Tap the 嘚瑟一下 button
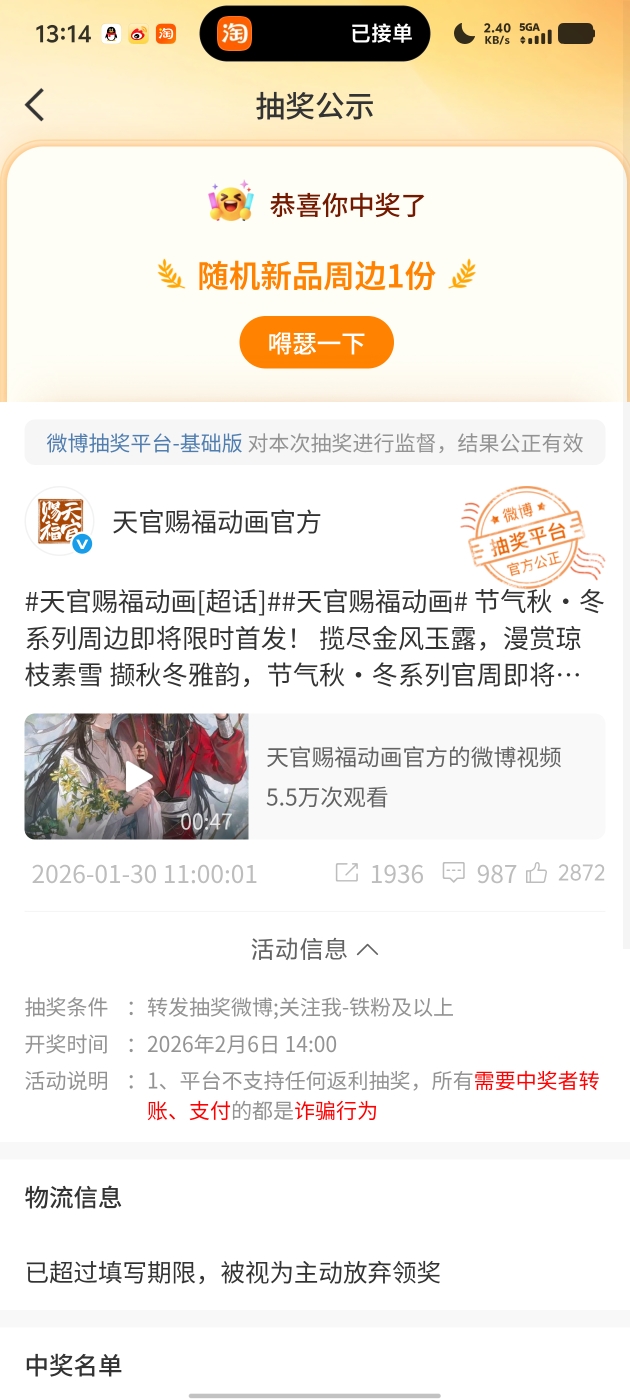The width and height of the screenshot is (630, 1400). (316, 344)
